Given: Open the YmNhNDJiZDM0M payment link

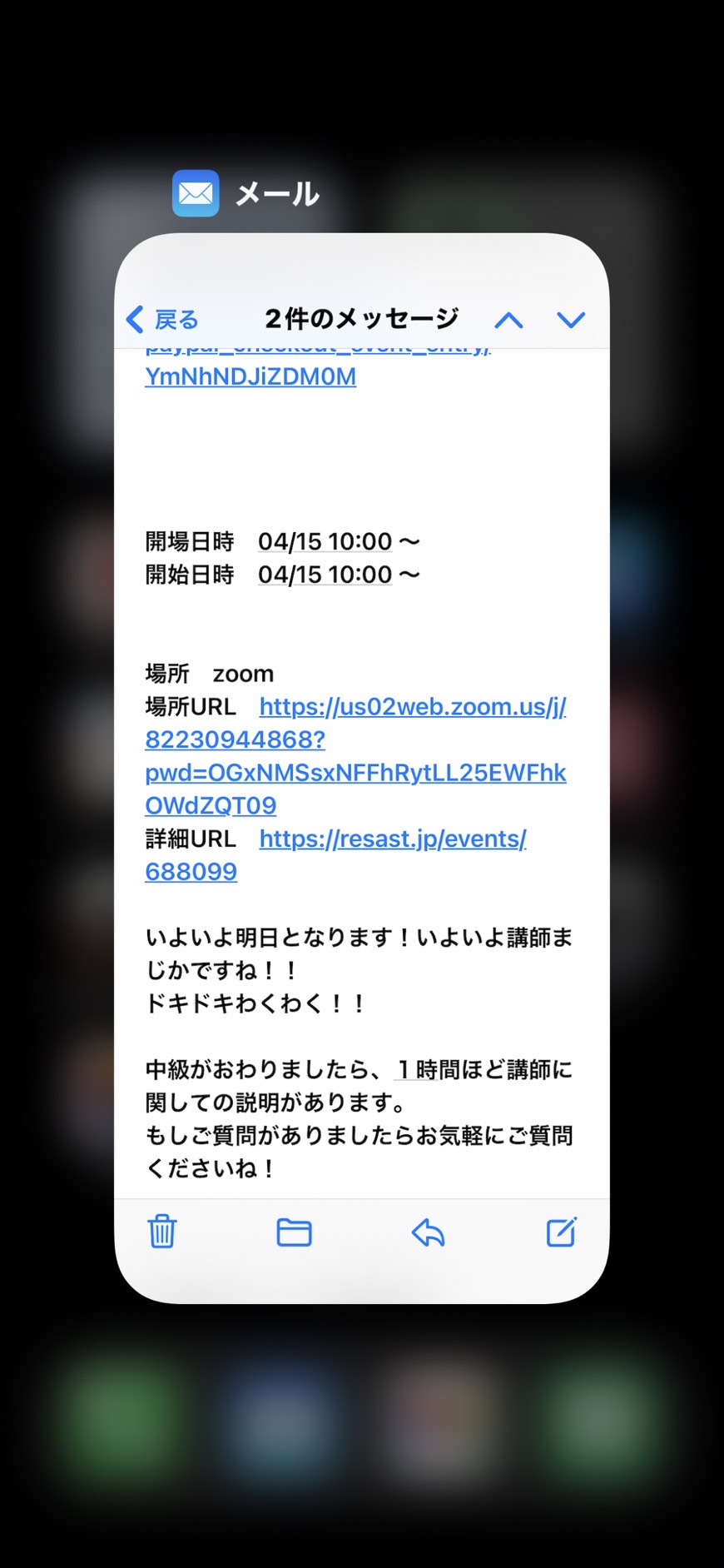Looking at the screenshot, I should pyautogui.click(x=250, y=376).
